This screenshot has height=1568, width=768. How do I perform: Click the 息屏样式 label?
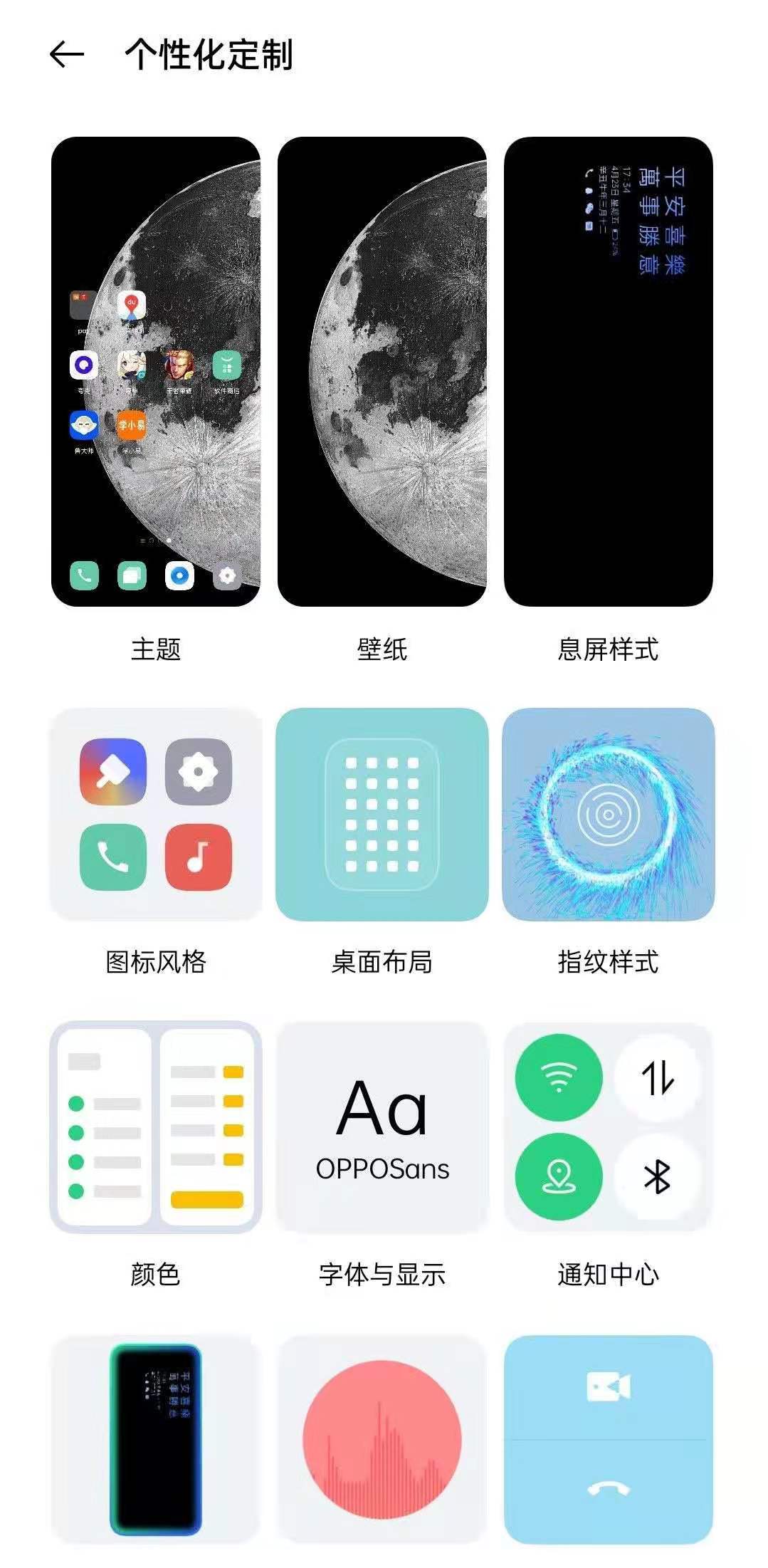point(609,647)
